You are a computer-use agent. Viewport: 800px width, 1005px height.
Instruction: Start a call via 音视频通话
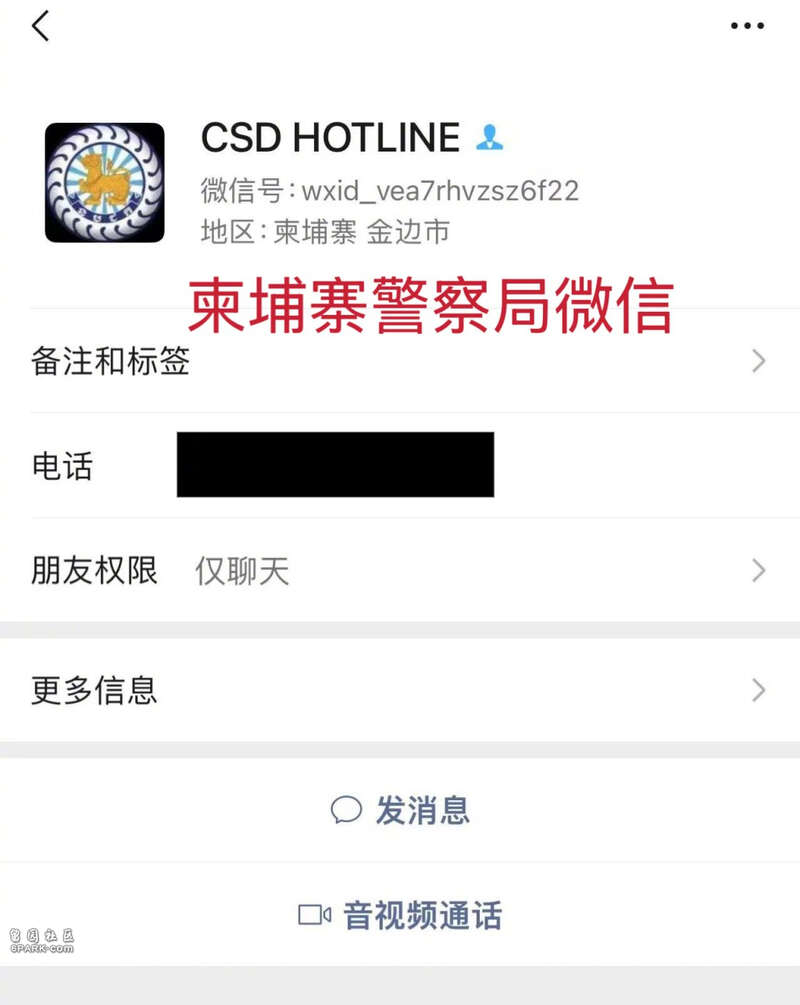click(x=400, y=915)
